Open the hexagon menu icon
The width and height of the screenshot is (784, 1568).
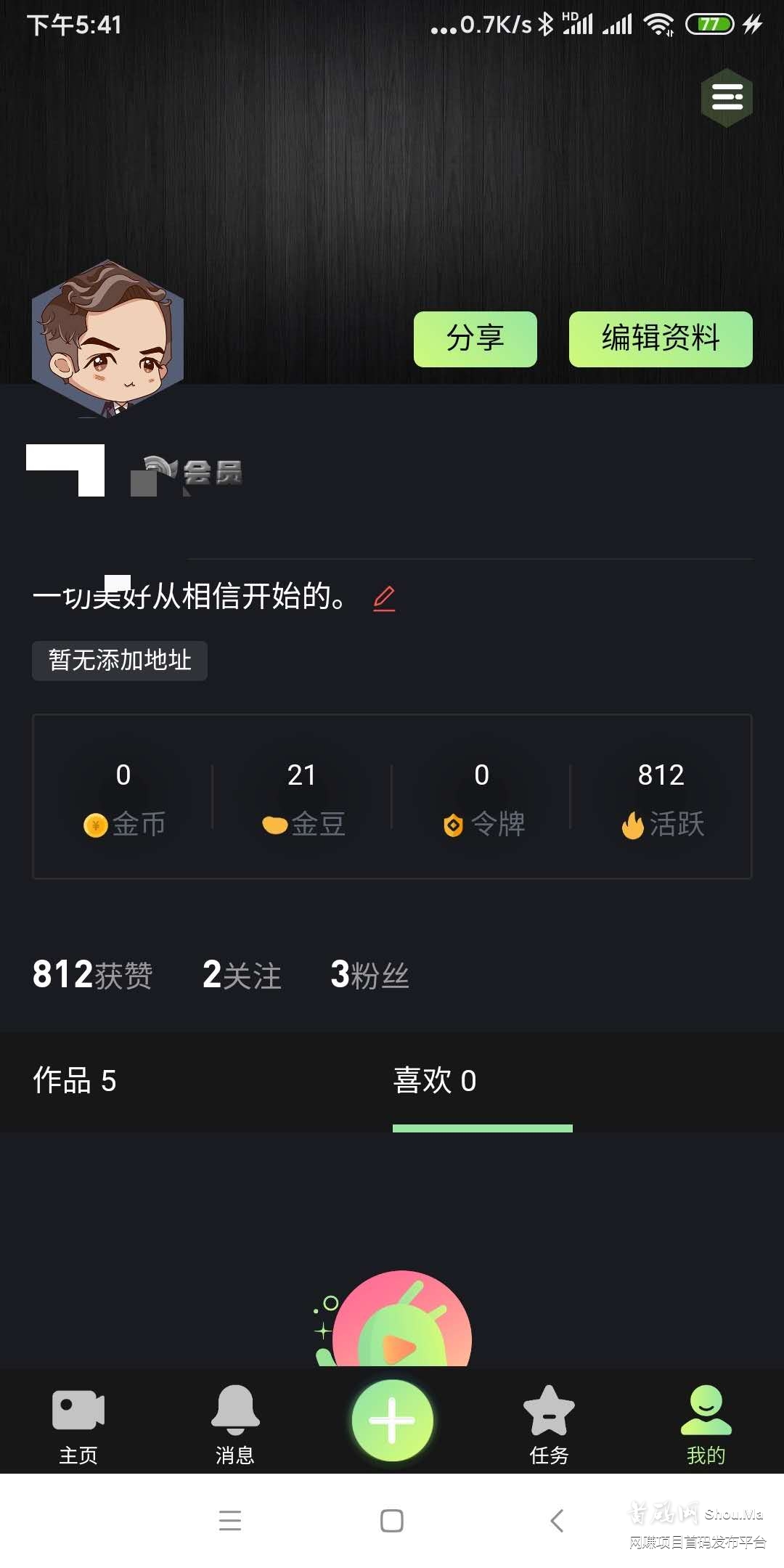[727, 97]
